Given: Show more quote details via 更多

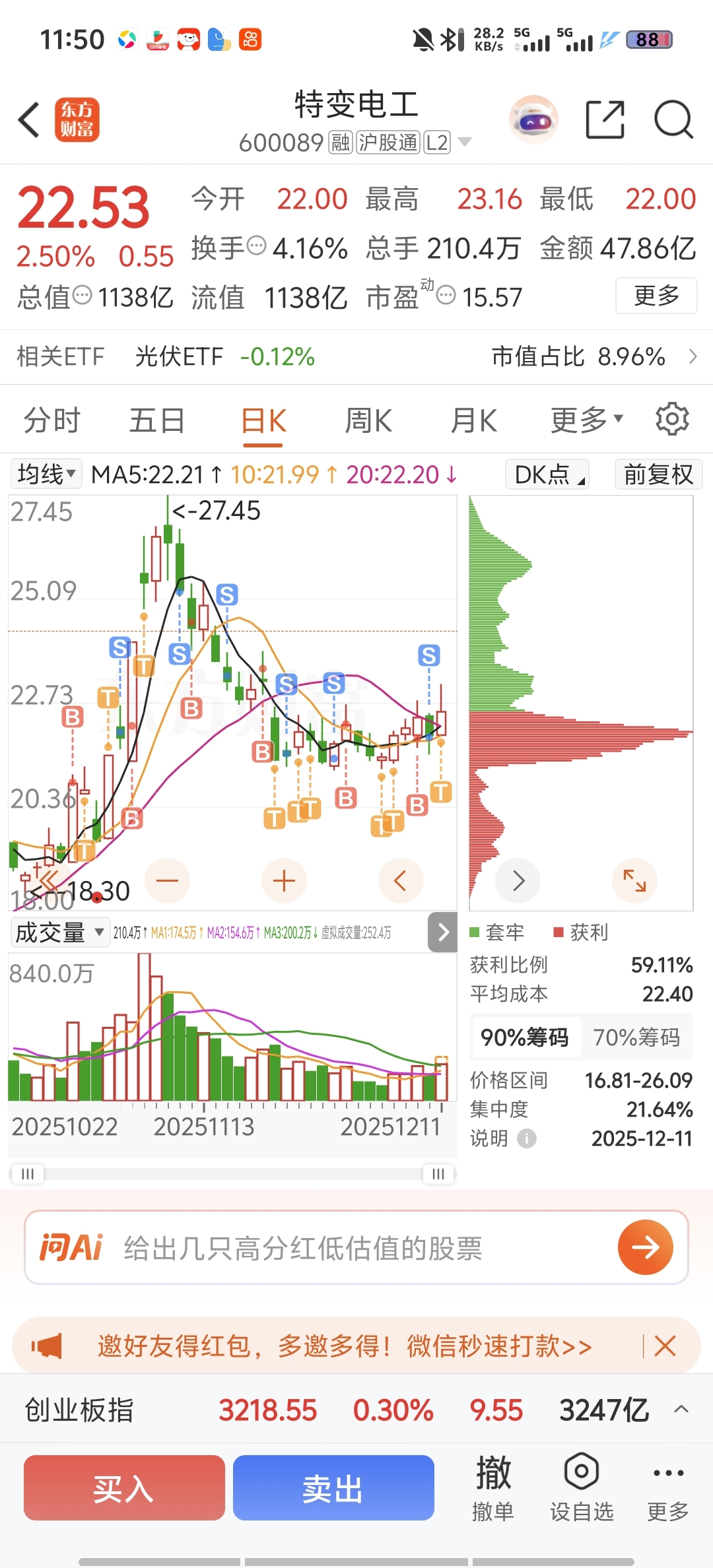Looking at the screenshot, I should [x=656, y=295].
